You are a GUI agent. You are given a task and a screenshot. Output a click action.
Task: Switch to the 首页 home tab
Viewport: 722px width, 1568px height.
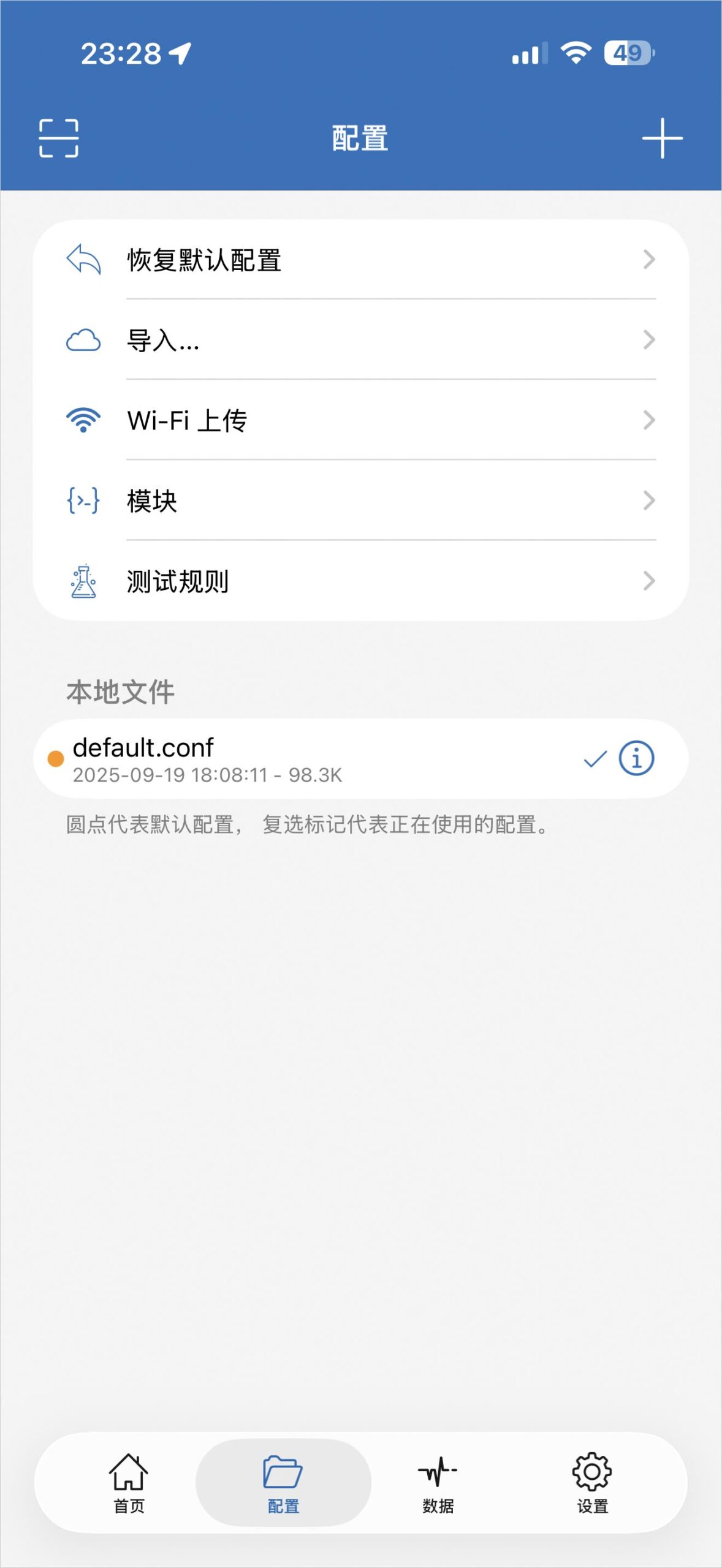[x=129, y=1482]
